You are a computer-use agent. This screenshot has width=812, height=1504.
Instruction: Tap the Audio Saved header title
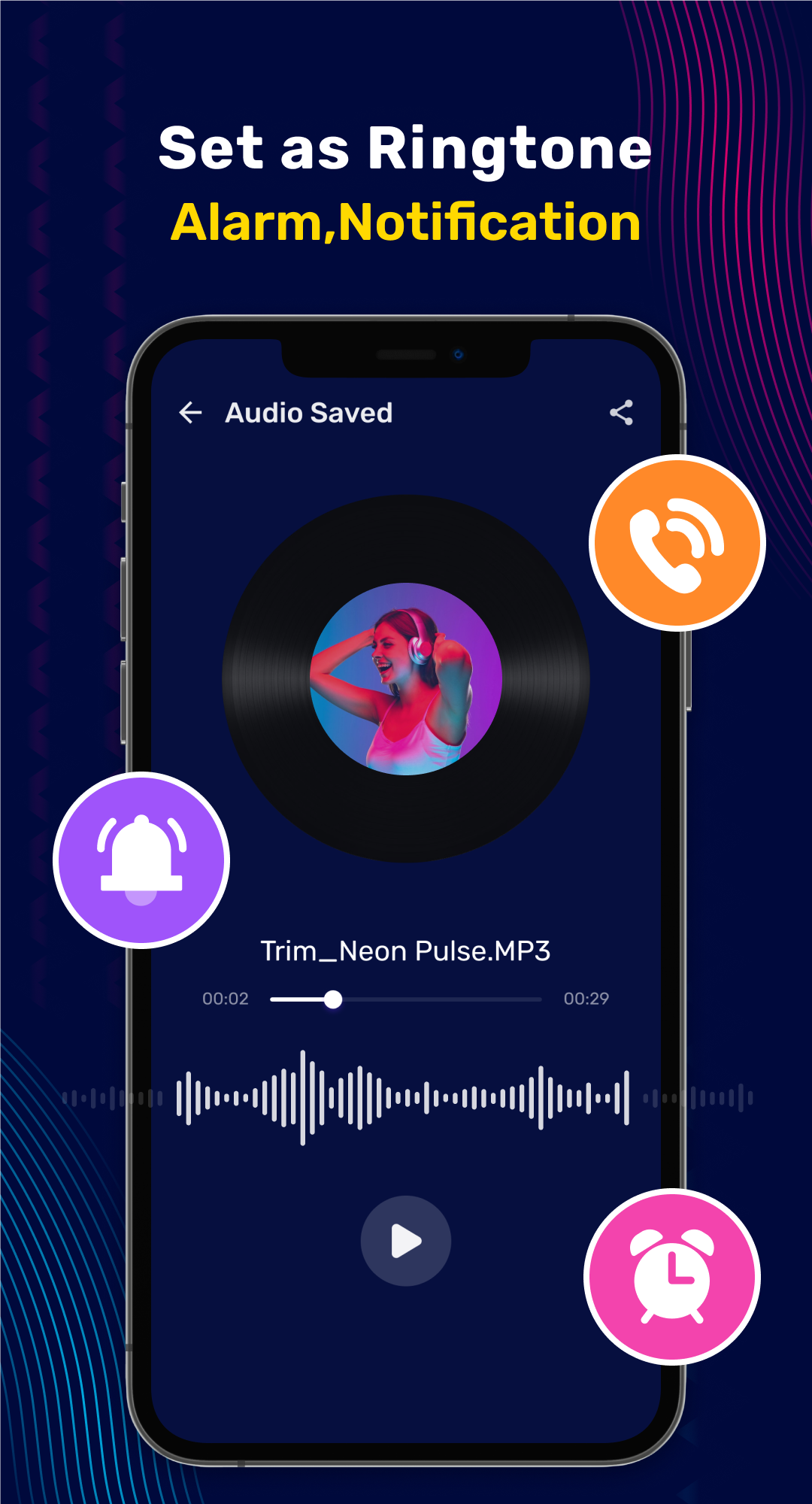pyautogui.click(x=309, y=412)
